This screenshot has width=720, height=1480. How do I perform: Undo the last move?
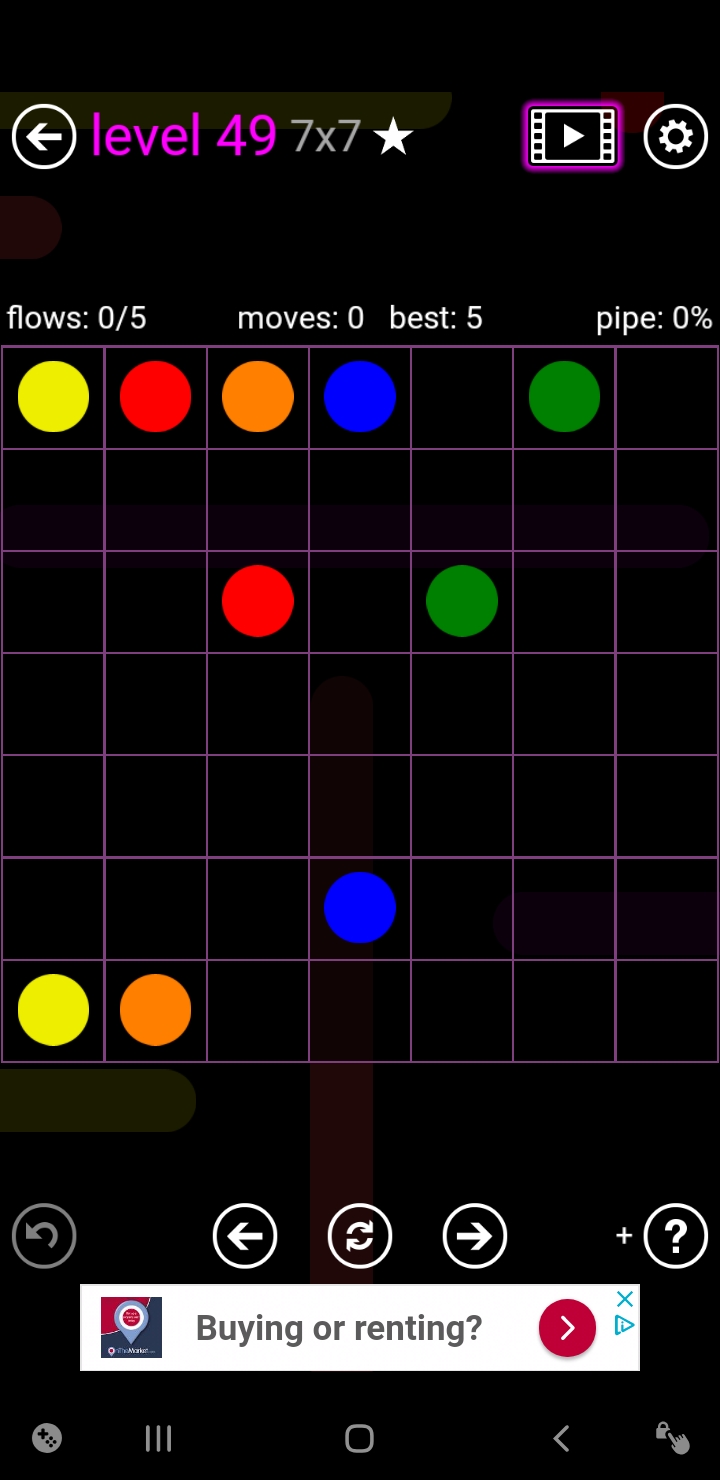point(44,1236)
